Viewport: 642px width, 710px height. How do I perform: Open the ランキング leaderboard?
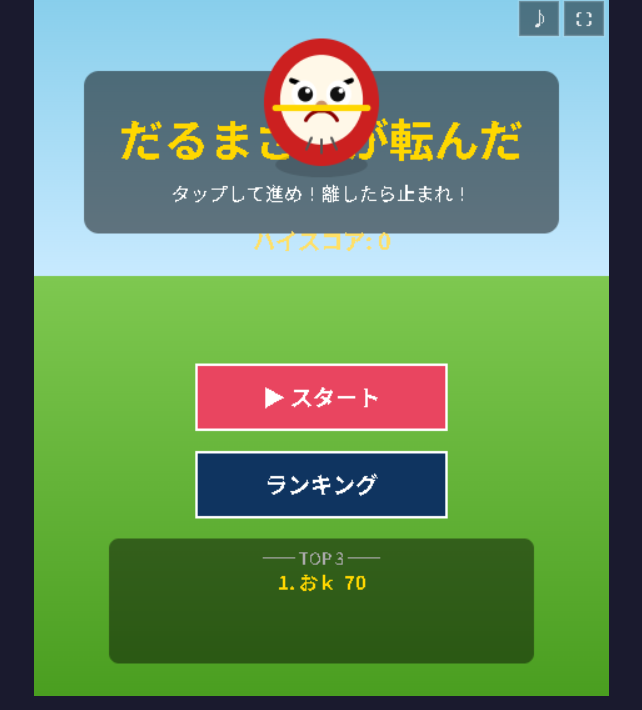tap(321, 485)
